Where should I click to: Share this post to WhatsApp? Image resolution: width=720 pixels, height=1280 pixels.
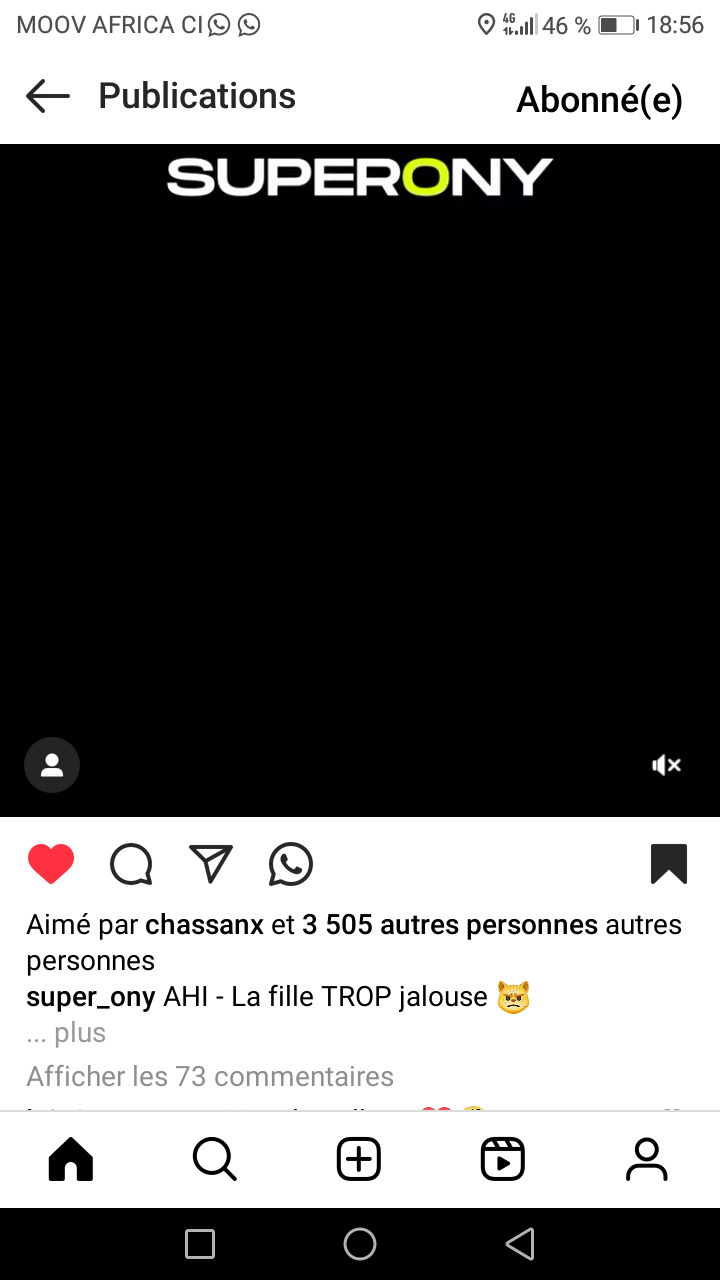click(291, 864)
